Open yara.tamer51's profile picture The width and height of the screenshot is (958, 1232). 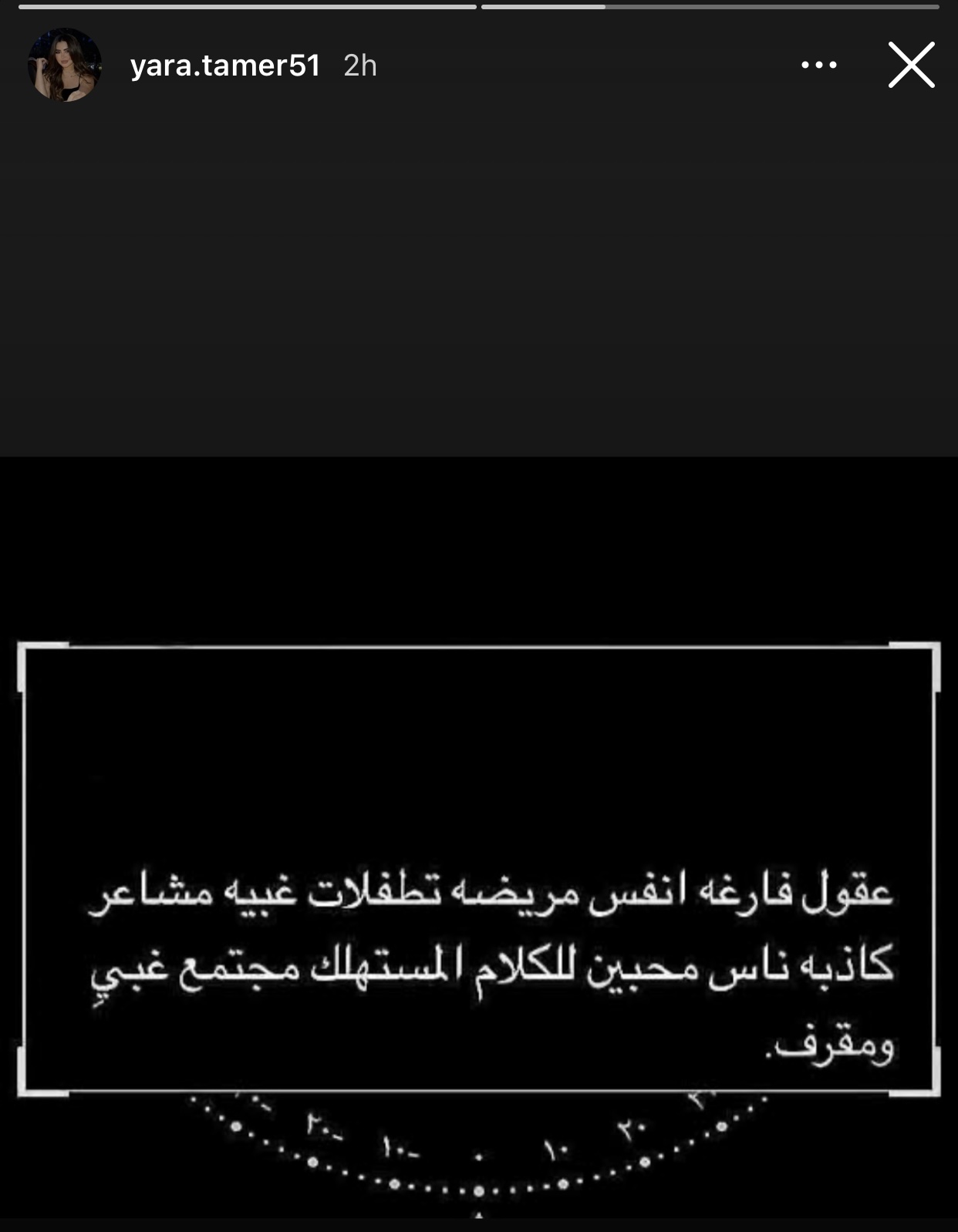point(65,66)
